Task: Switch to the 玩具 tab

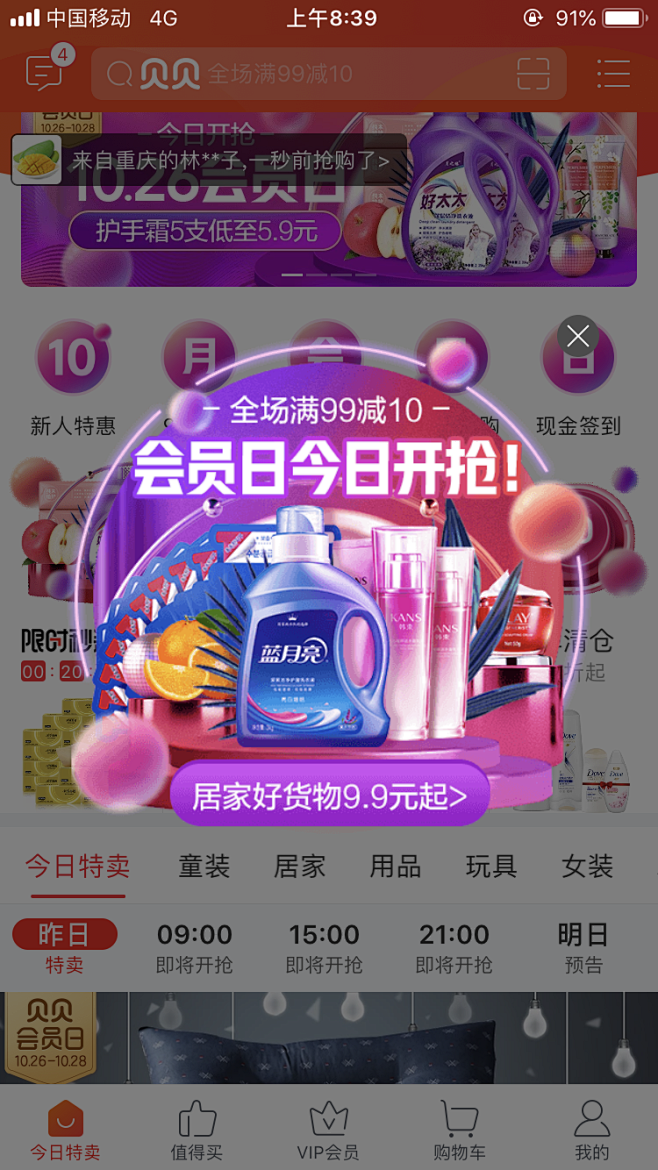Action: pos(491,866)
